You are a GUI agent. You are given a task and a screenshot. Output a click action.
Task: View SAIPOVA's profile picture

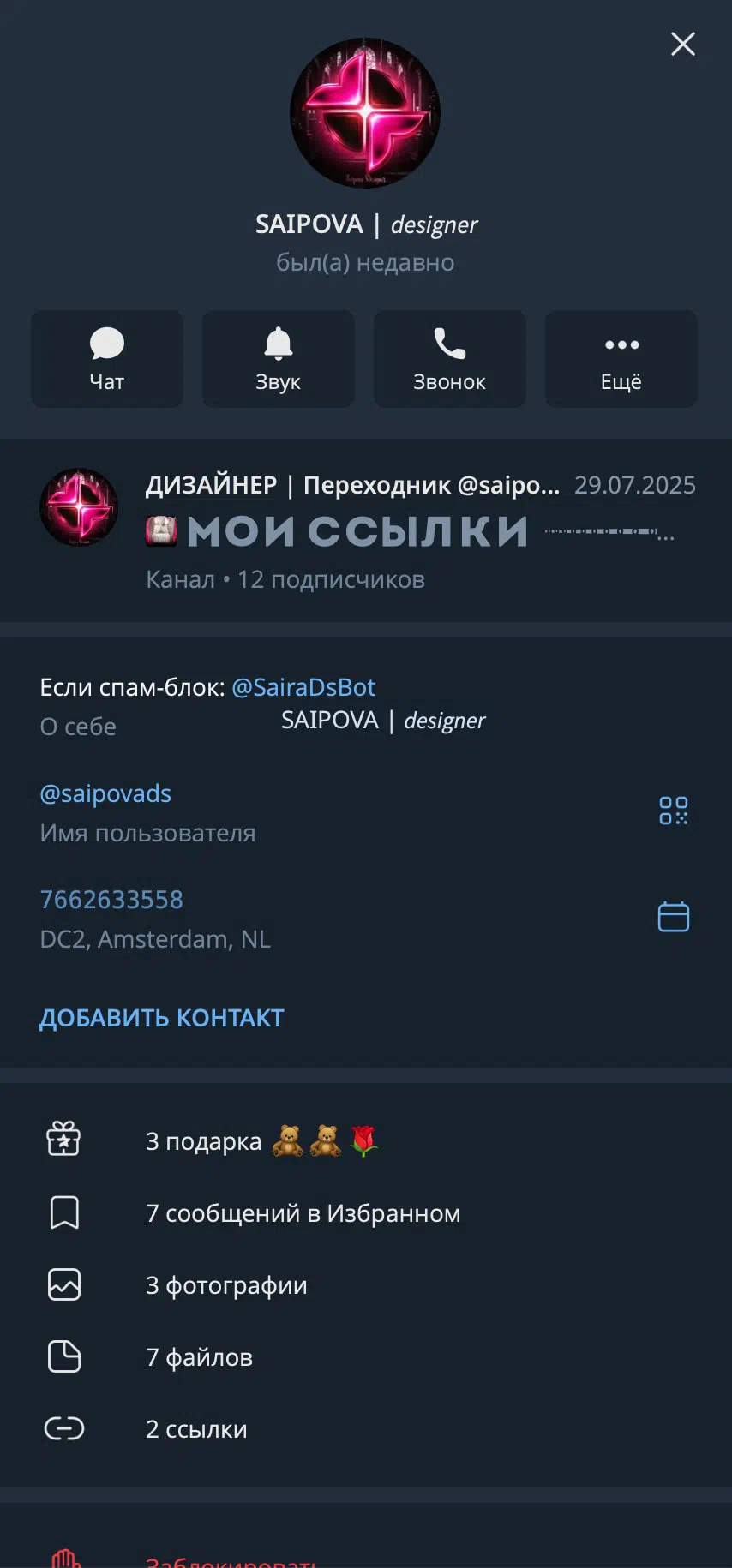tap(365, 113)
